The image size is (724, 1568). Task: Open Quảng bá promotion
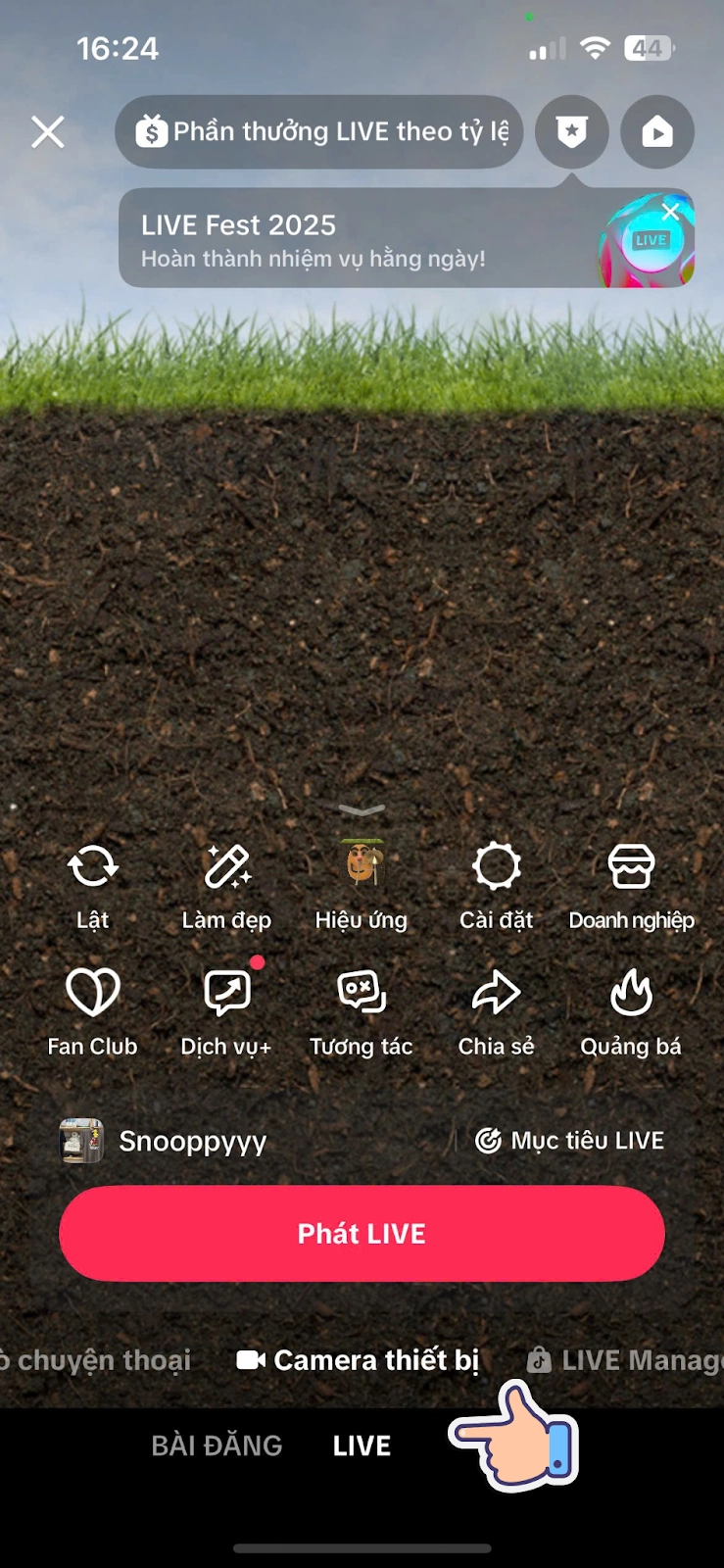tap(631, 1009)
